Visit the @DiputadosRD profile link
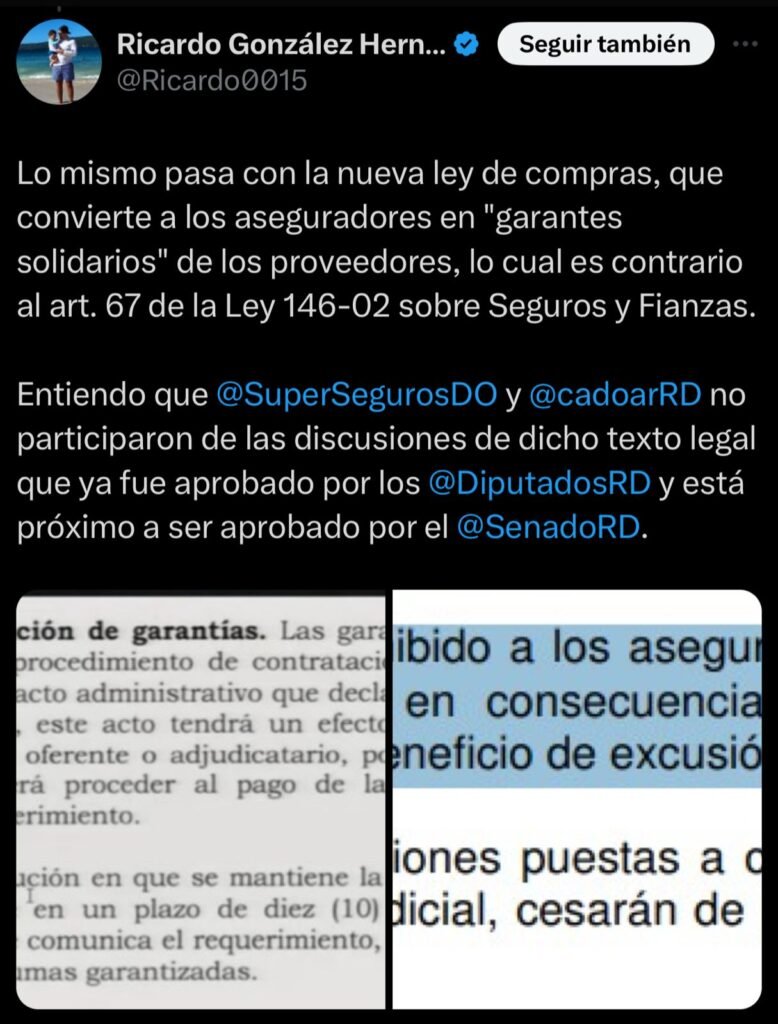 pyautogui.click(x=539, y=483)
